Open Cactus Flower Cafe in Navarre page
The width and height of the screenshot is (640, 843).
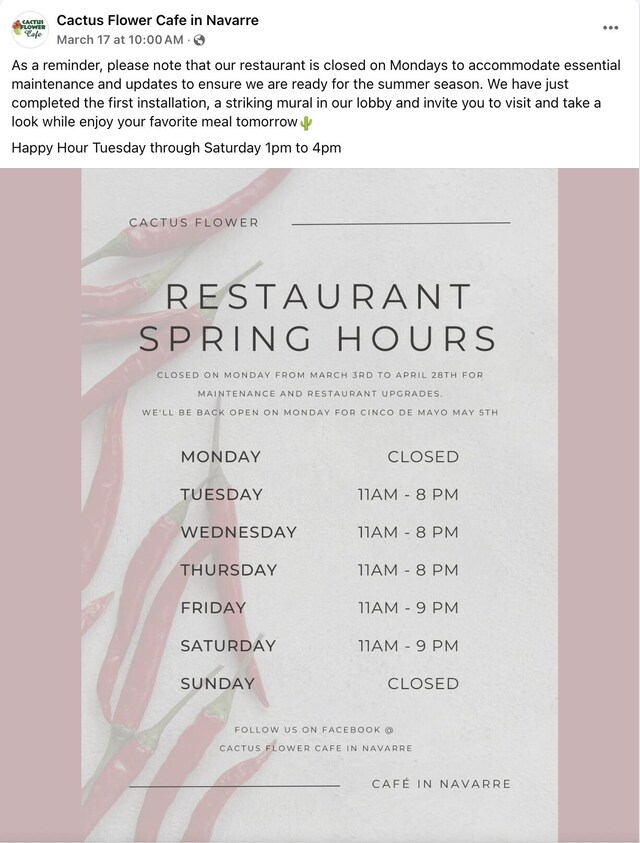click(157, 20)
